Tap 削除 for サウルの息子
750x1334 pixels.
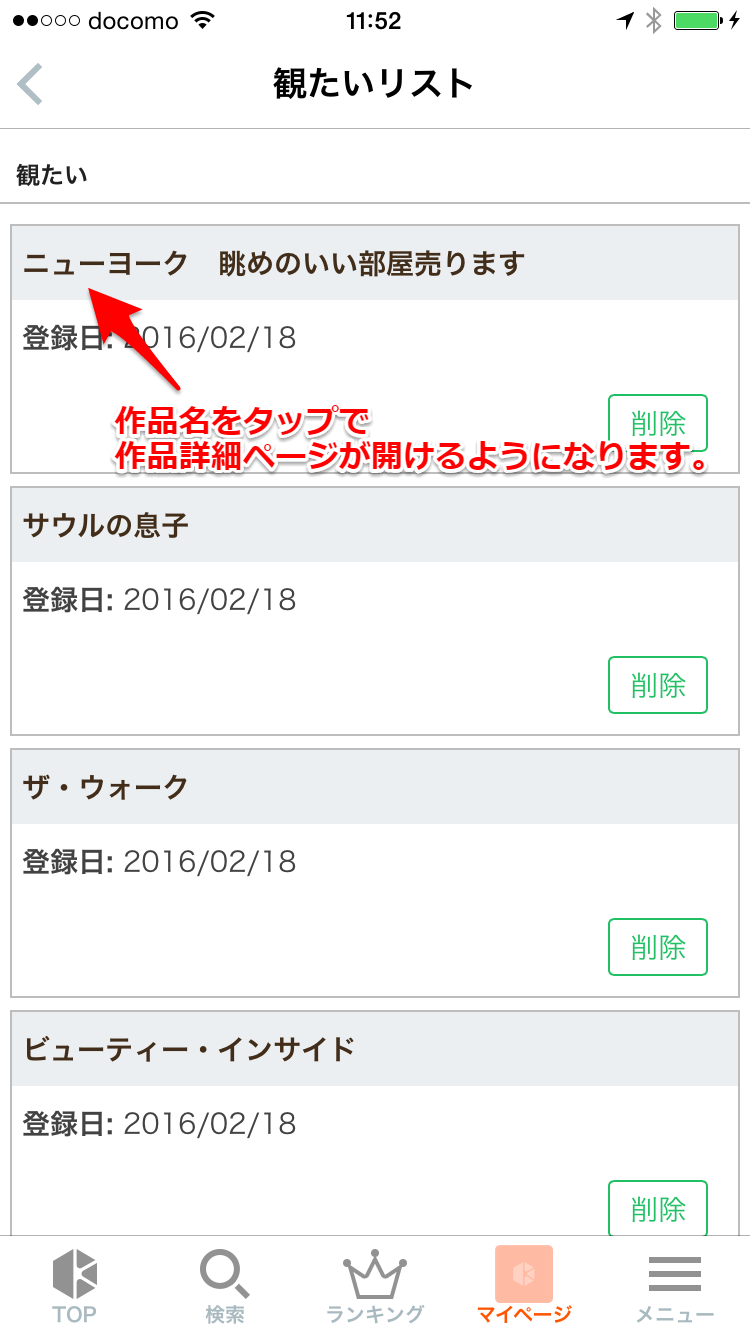657,685
